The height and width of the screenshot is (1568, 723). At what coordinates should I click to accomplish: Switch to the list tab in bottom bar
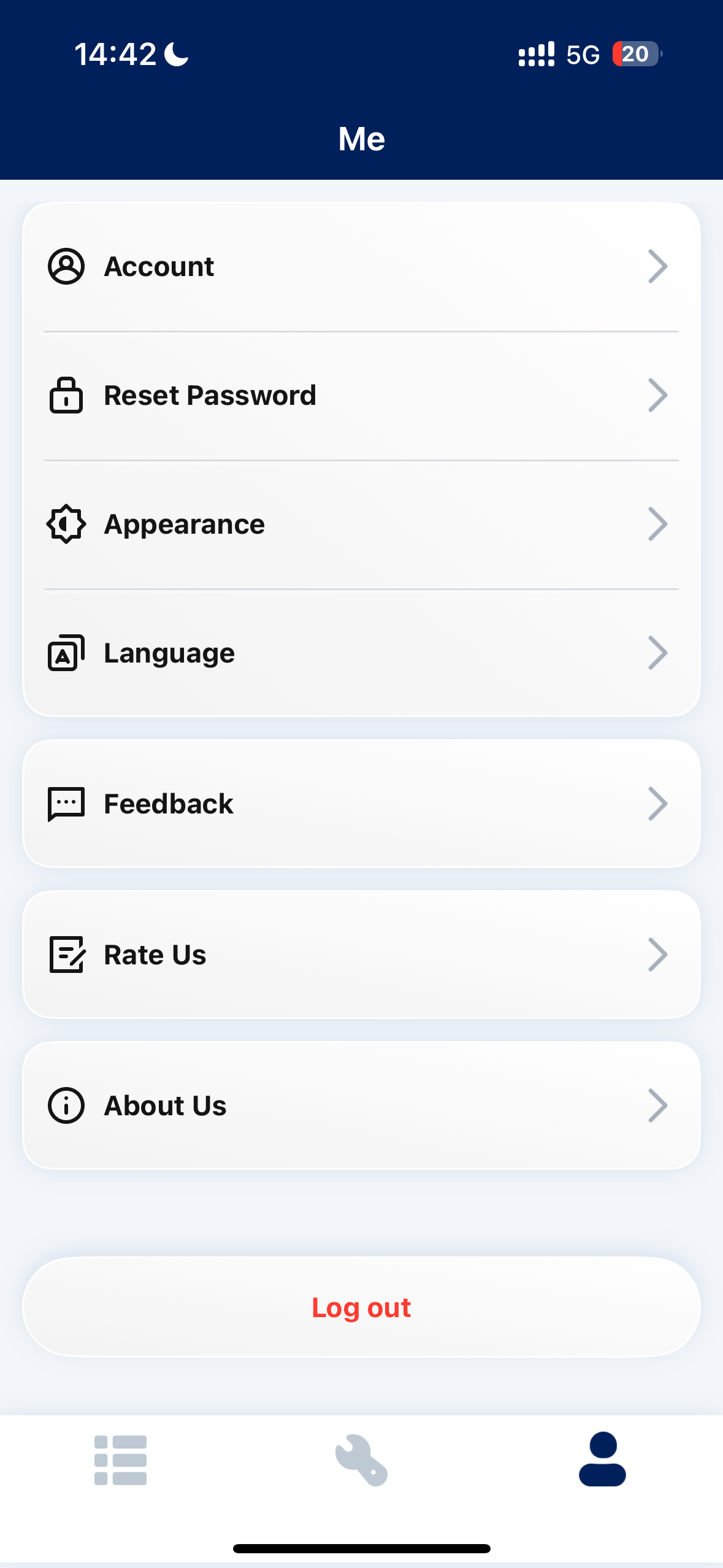coord(120,1460)
